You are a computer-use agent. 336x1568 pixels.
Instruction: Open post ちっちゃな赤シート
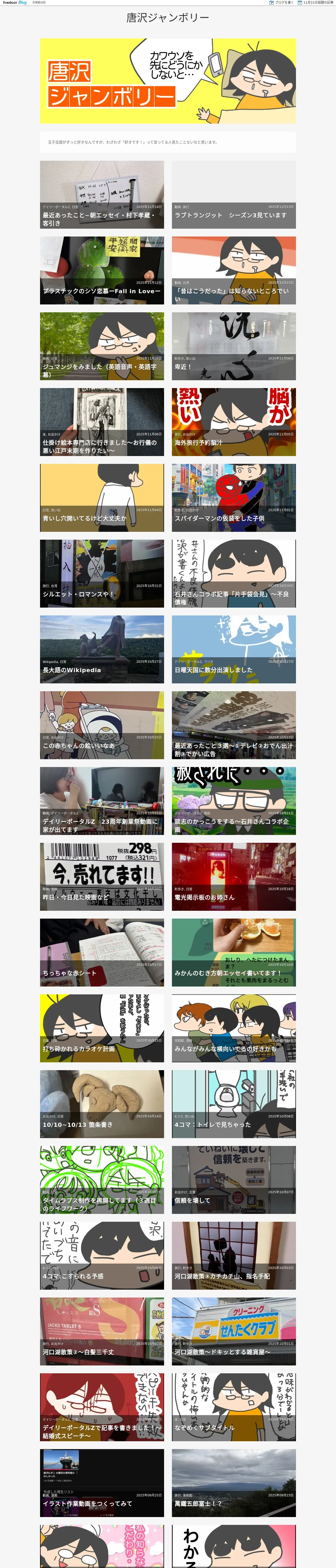click(102, 953)
